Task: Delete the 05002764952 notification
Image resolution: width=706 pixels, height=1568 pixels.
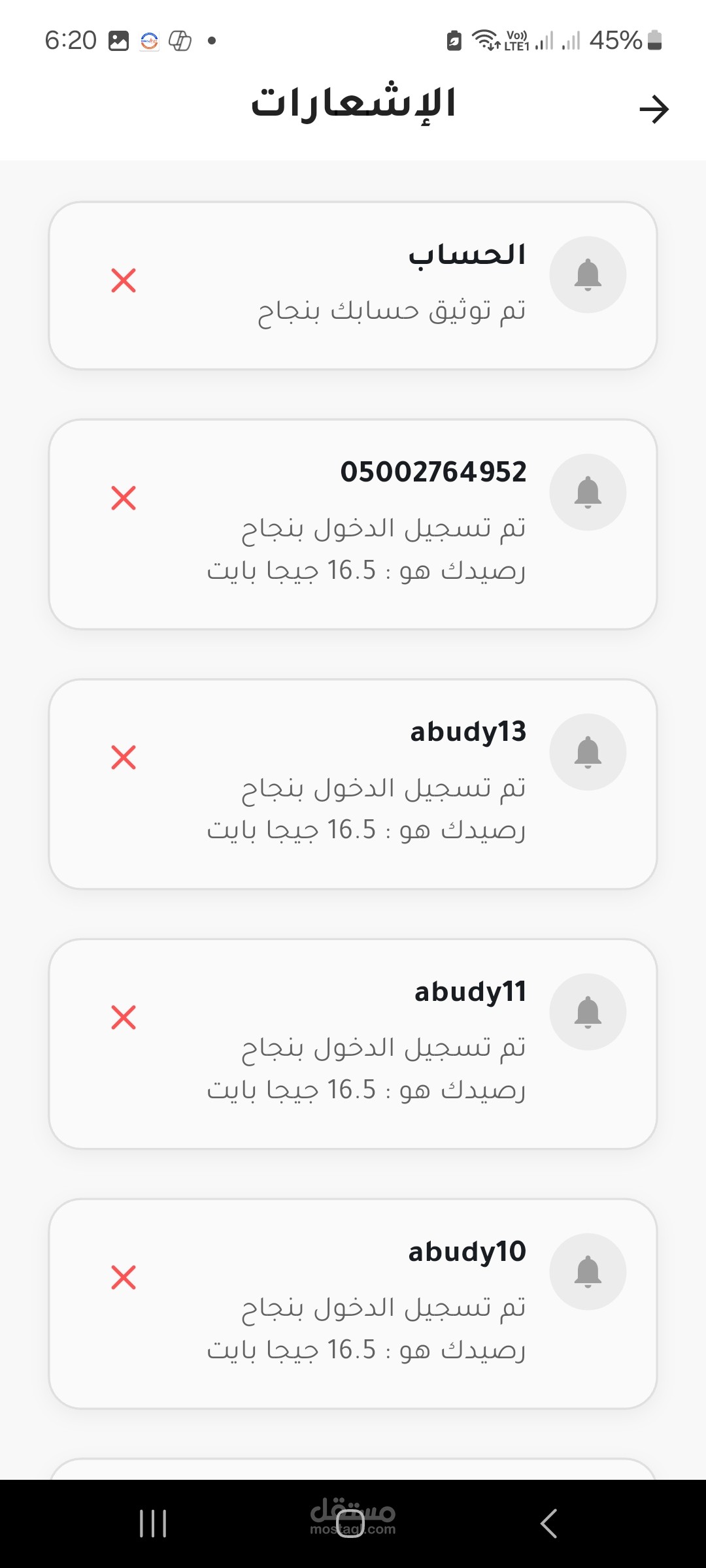Action: 124,498
